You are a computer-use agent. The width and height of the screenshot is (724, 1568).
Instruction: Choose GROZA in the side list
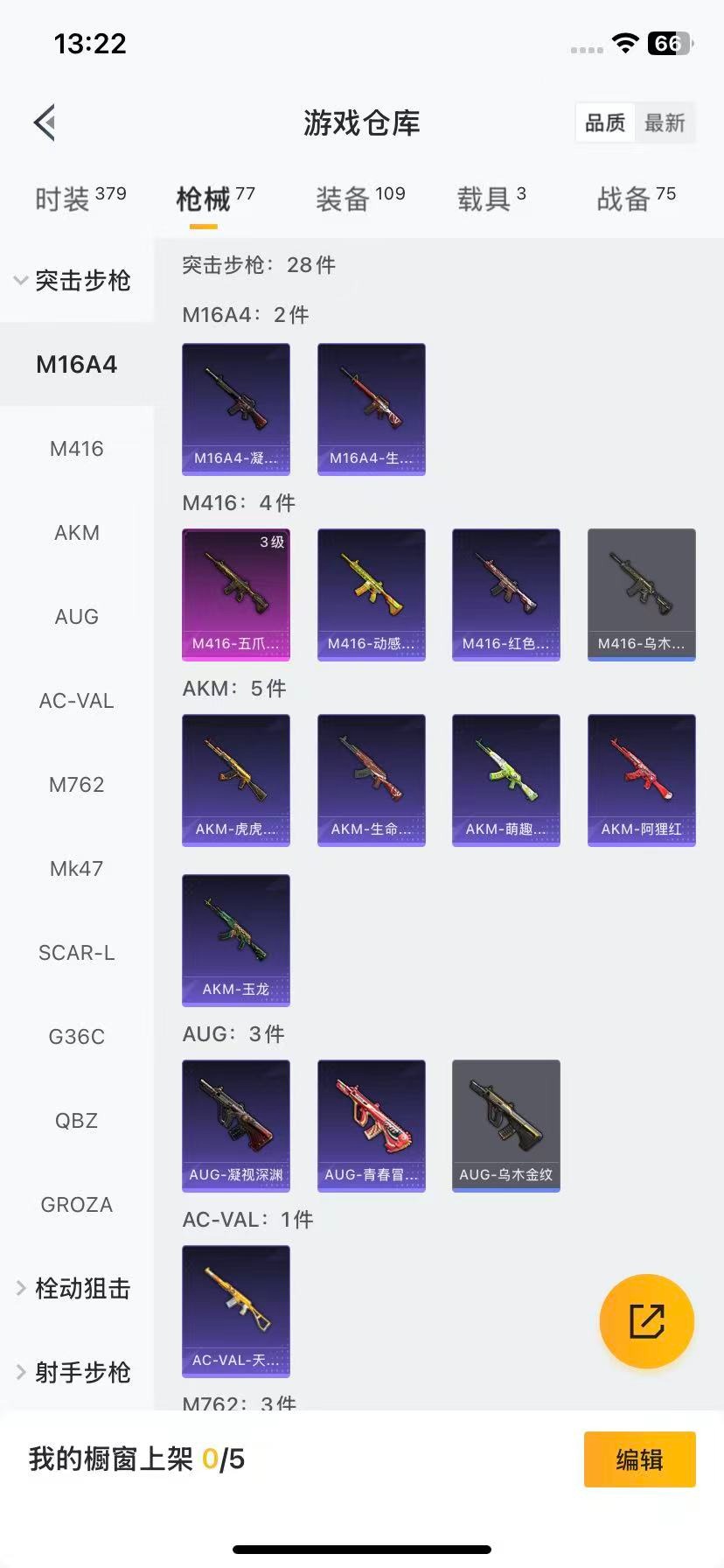[77, 1205]
